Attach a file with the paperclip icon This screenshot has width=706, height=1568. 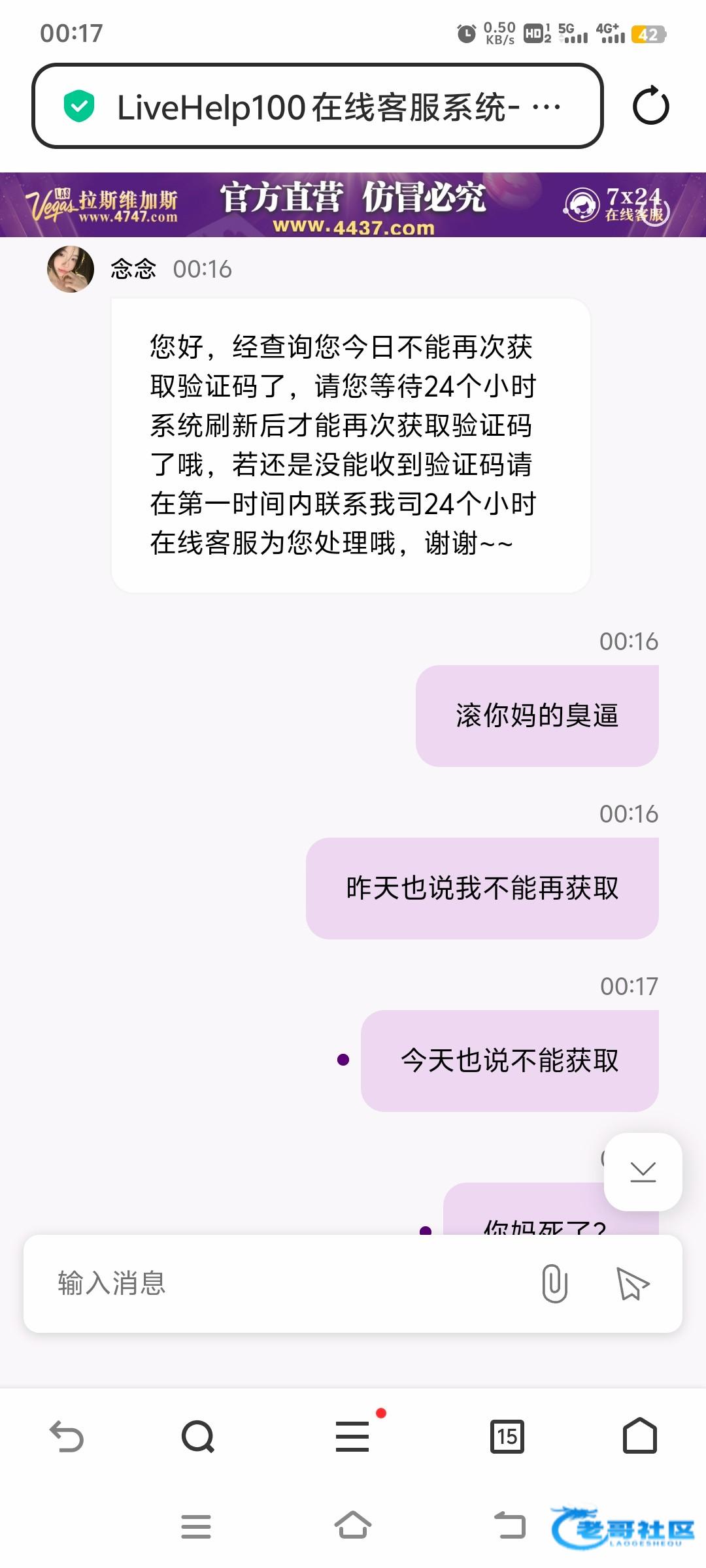(x=554, y=1283)
